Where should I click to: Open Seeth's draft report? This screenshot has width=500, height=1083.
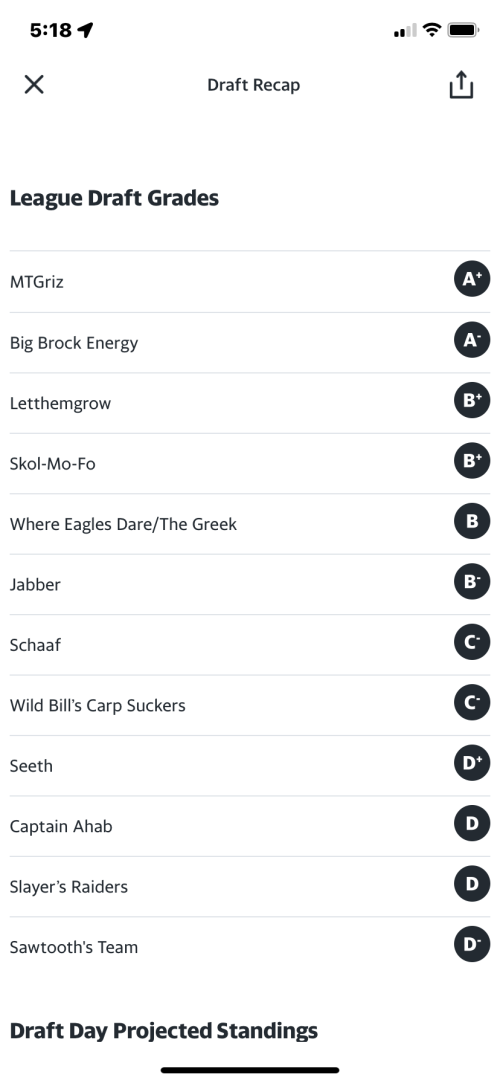point(250,766)
